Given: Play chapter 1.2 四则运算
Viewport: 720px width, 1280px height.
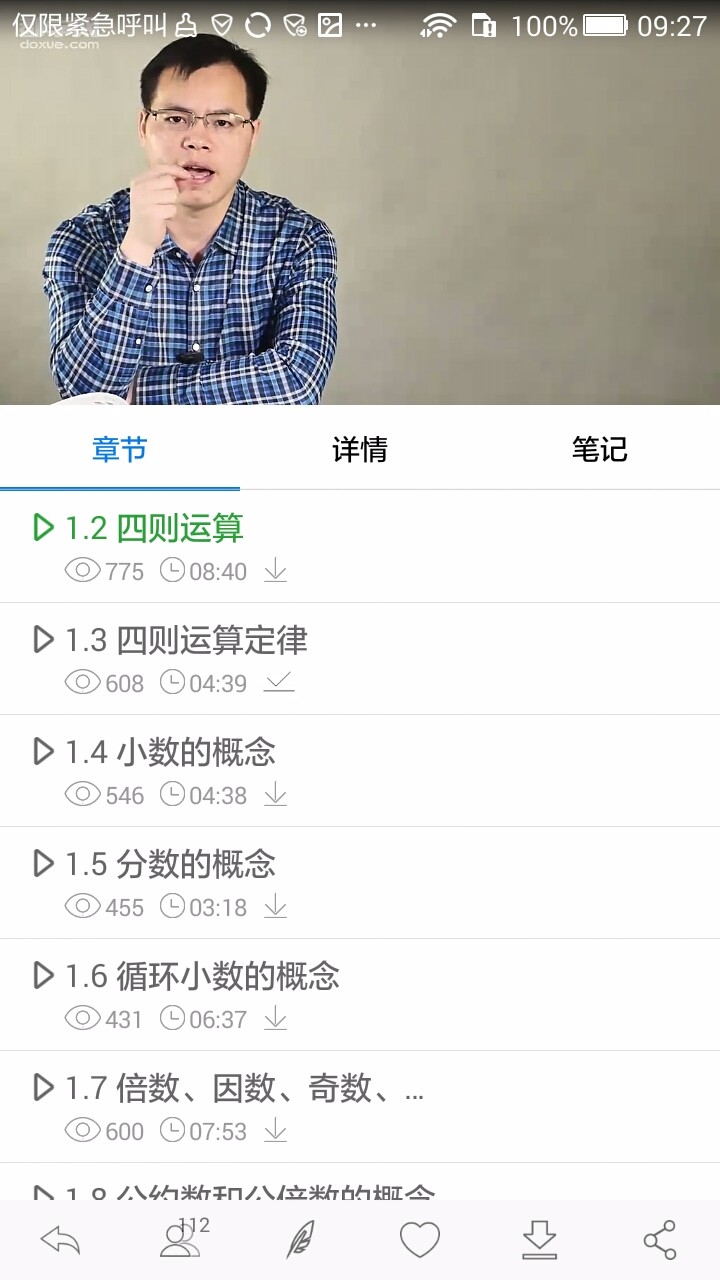Looking at the screenshot, I should click(155, 528).
